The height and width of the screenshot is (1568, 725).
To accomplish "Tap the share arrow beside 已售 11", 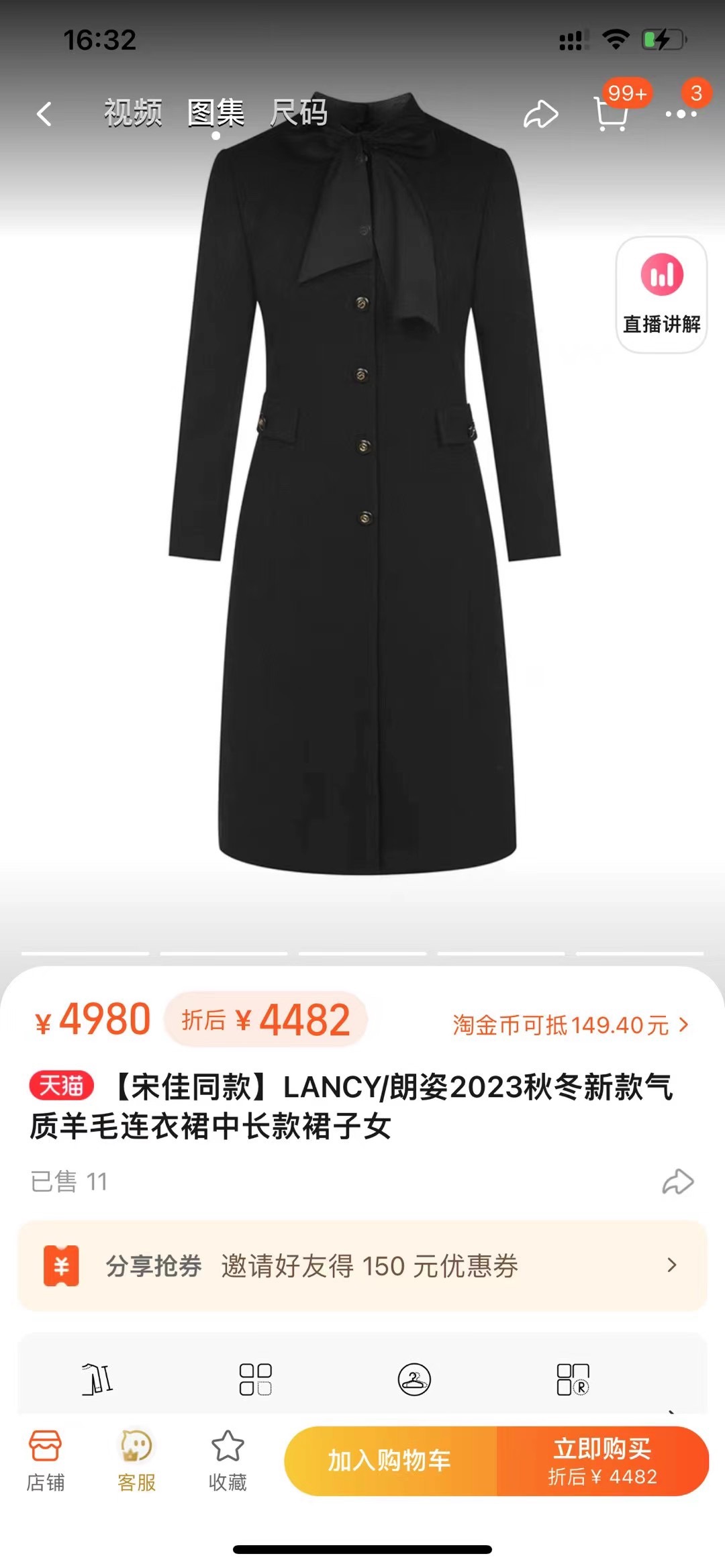I will [677, 1182].
